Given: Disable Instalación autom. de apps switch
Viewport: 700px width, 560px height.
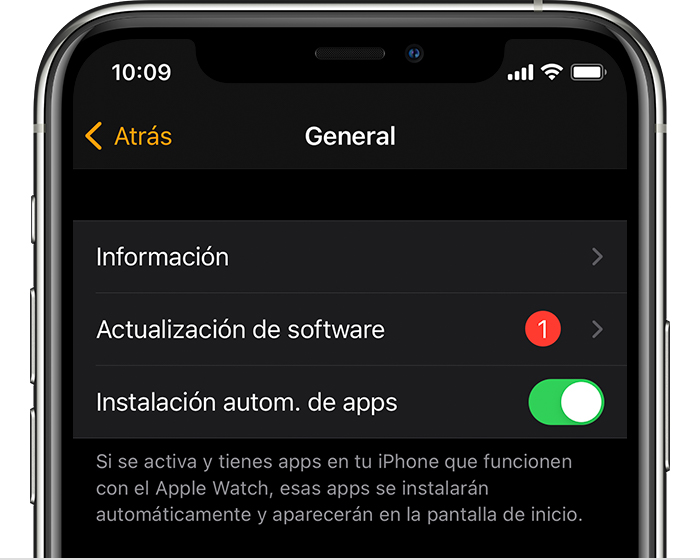Looking at the screenshot, I should coord(566,403).
